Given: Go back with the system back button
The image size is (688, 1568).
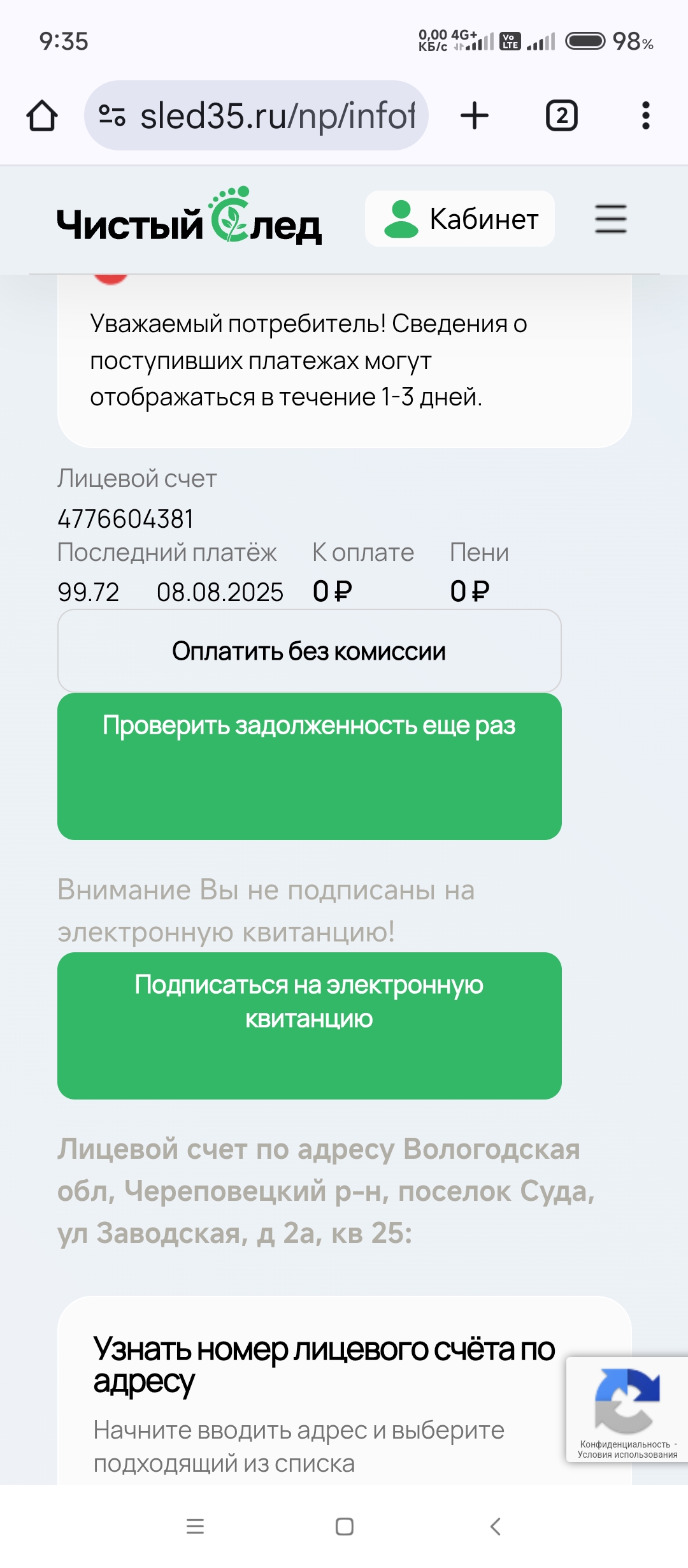Looking at the screenshot, I should coord(496,1526).
